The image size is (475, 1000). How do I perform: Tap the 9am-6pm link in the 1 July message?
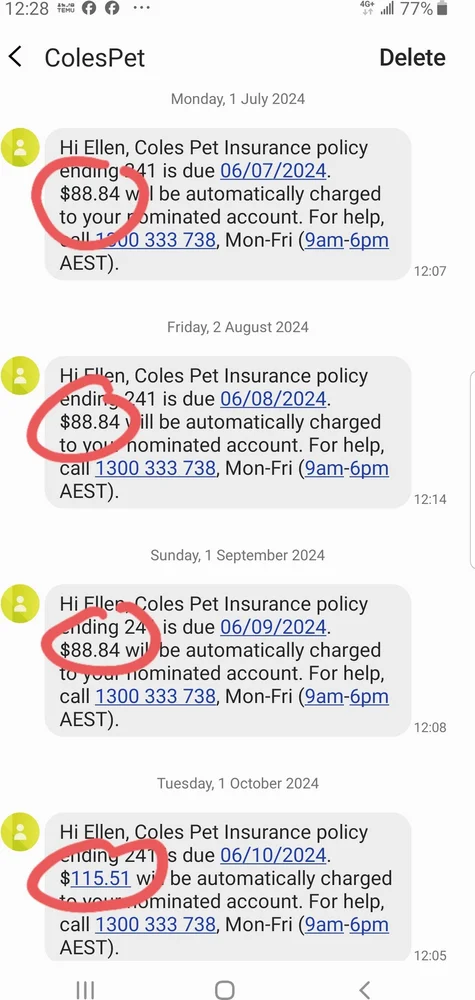[347, 240]
